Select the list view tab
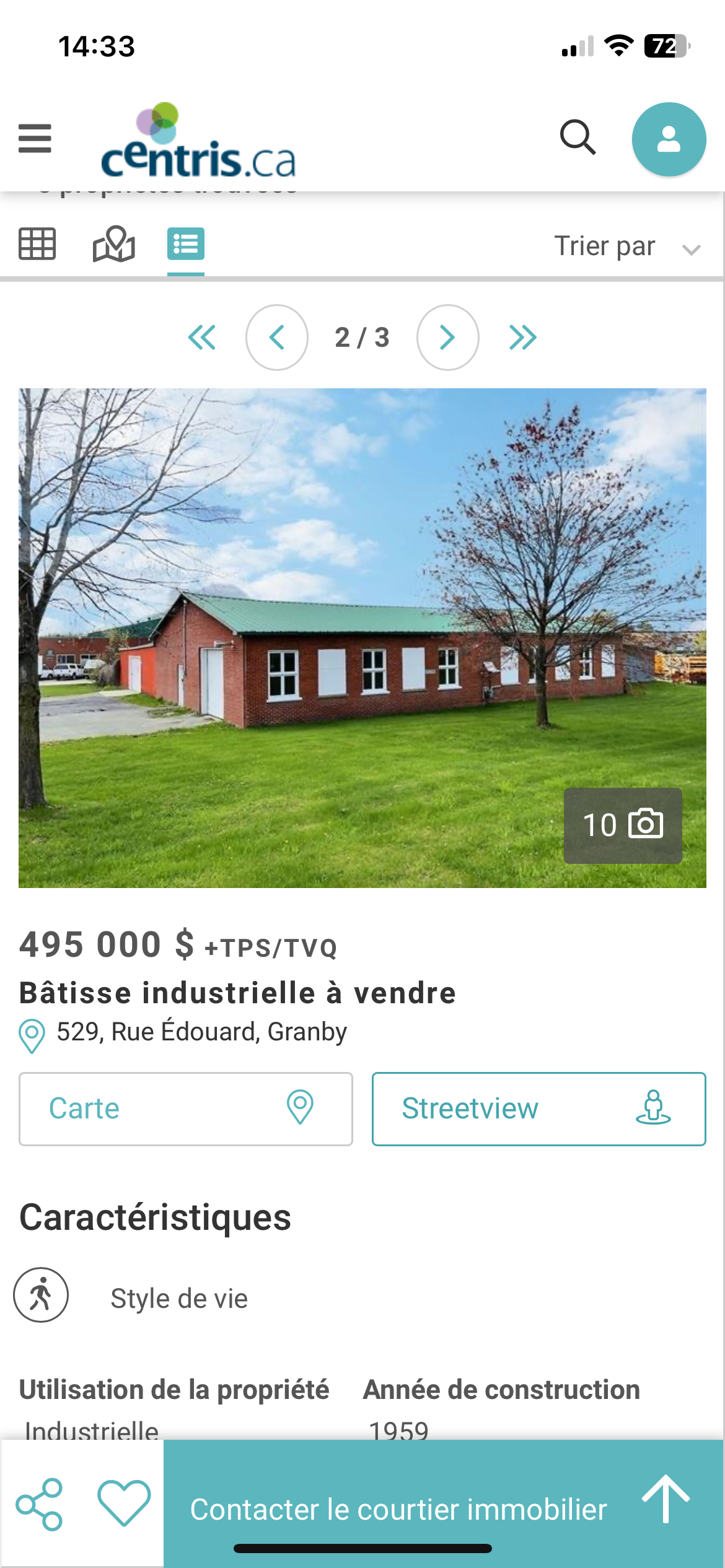This screenshot has width=725, height=1568. tap(186, 244)
